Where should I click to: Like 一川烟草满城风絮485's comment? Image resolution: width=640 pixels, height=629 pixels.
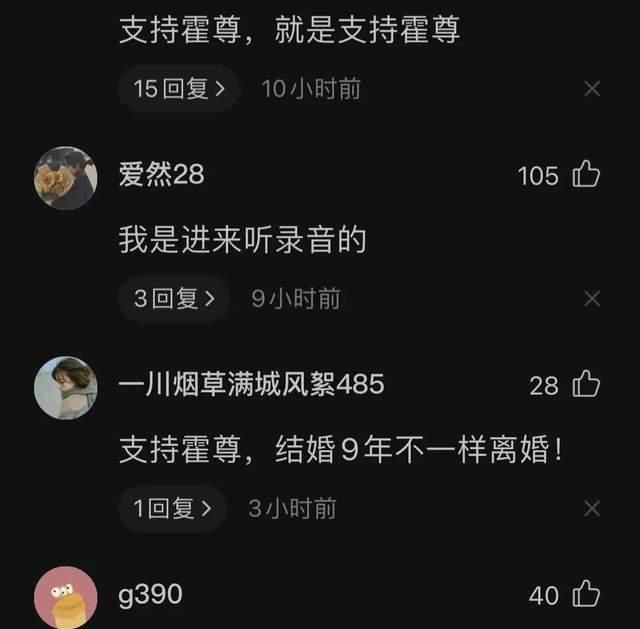click(x=586, y=385)
